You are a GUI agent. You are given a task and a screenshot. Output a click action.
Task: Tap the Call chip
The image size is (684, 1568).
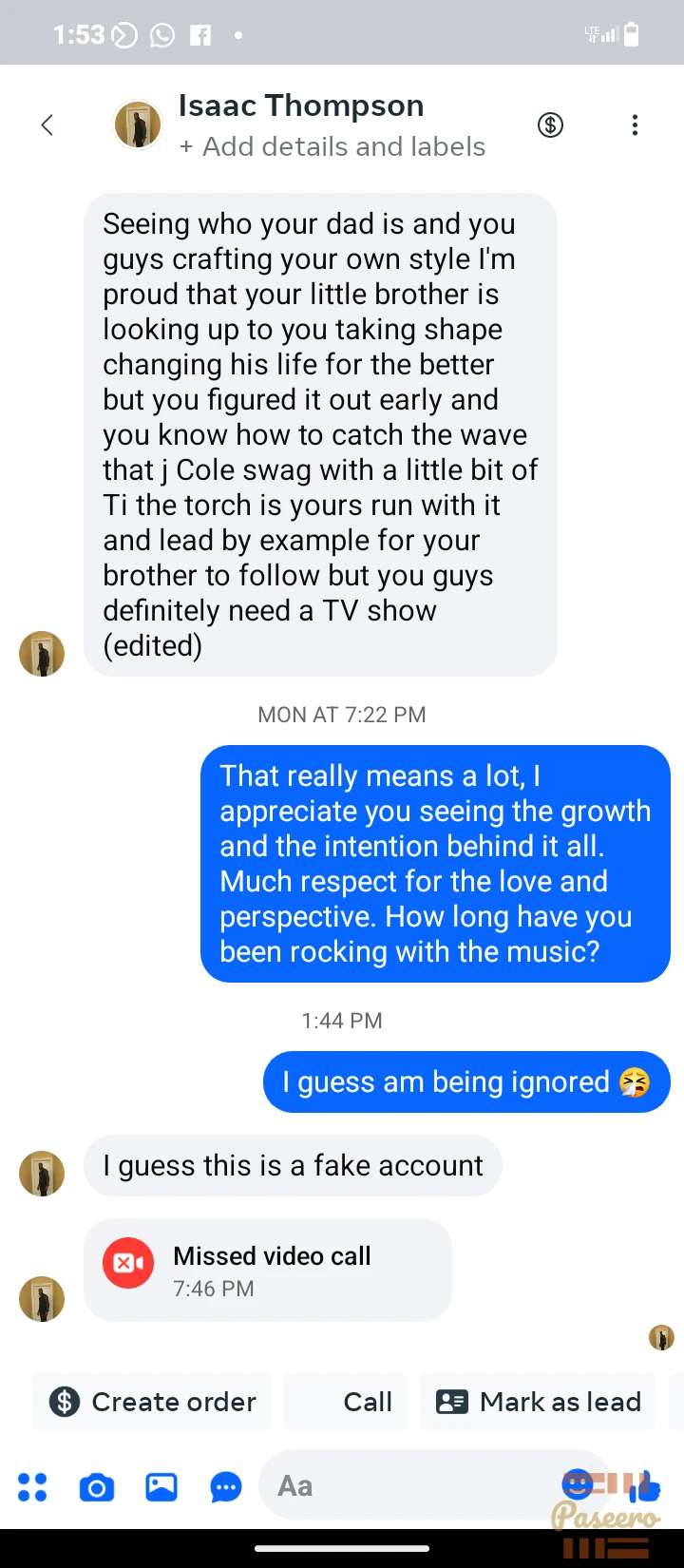346,1402
